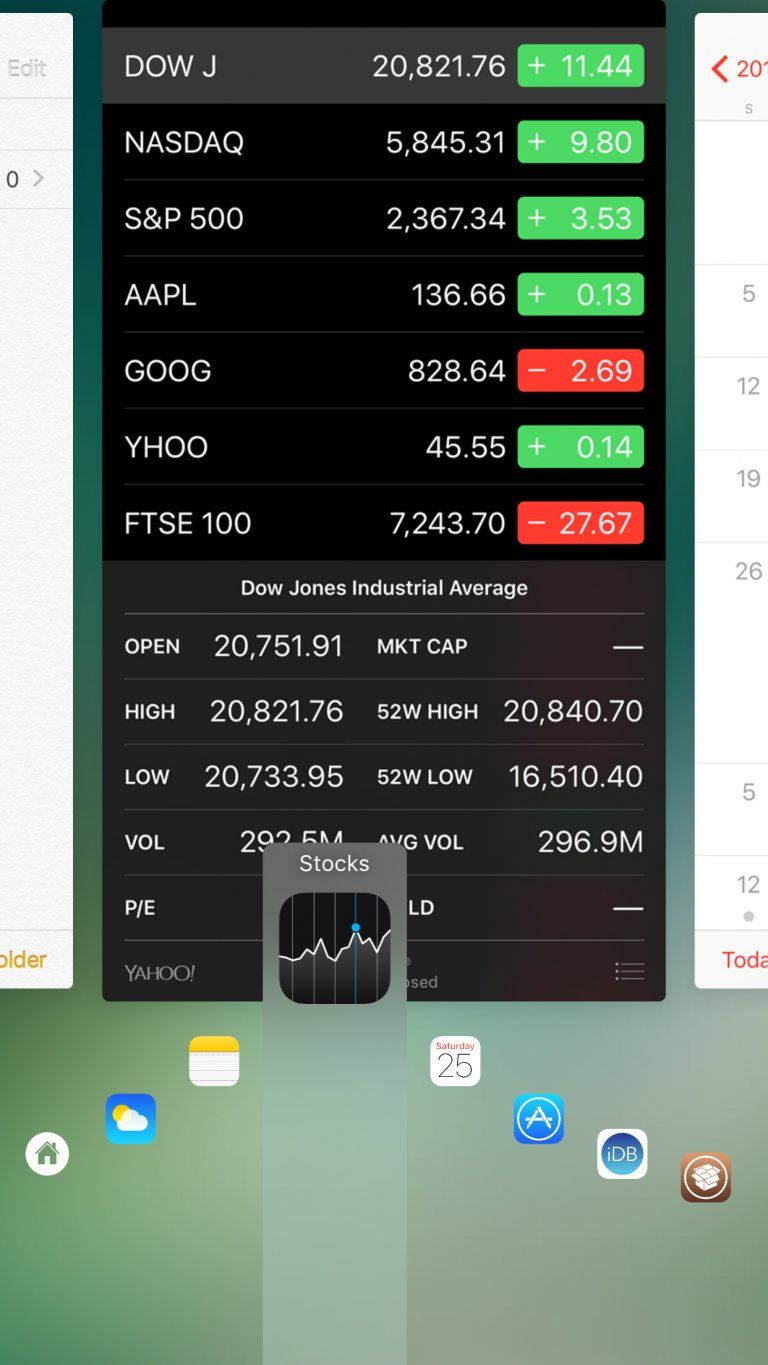Tap the Stocks app icon

pos(334,948)
